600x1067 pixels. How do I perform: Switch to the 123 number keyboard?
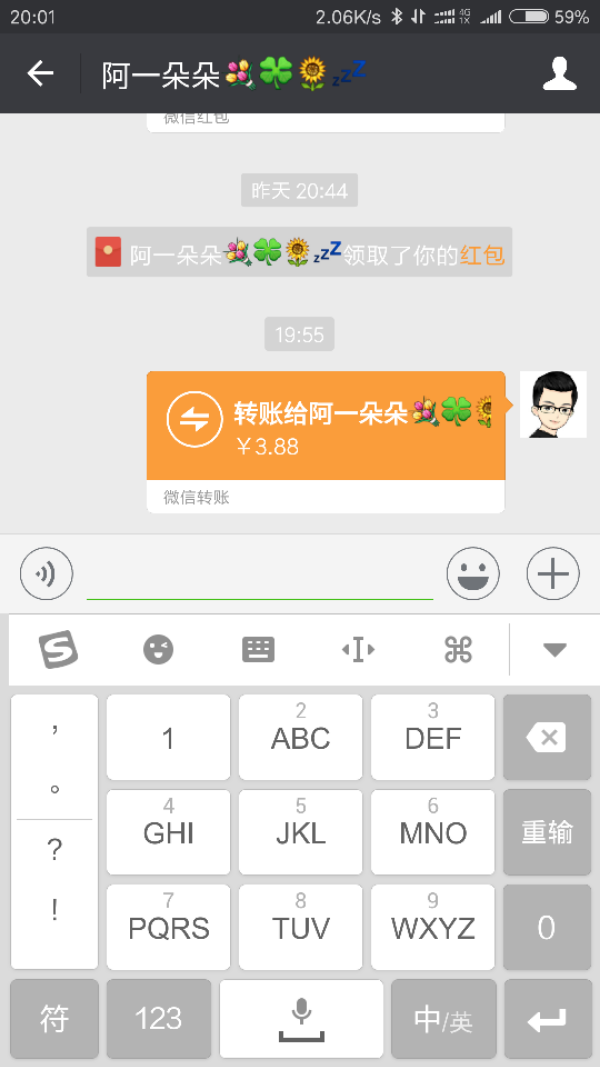pyautogui.click(x=159, y=1019)
